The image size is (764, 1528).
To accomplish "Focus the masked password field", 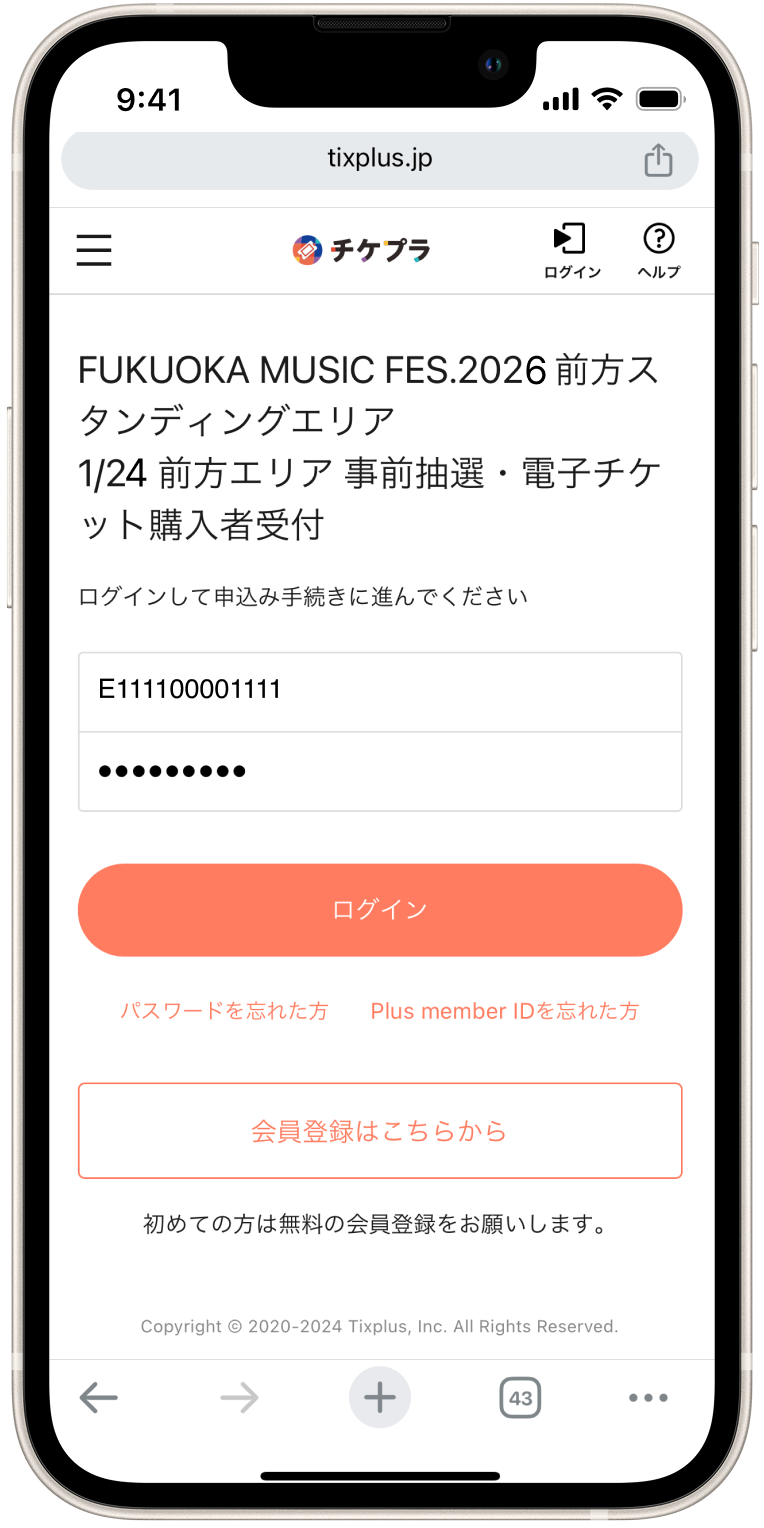I will point(380,771).
